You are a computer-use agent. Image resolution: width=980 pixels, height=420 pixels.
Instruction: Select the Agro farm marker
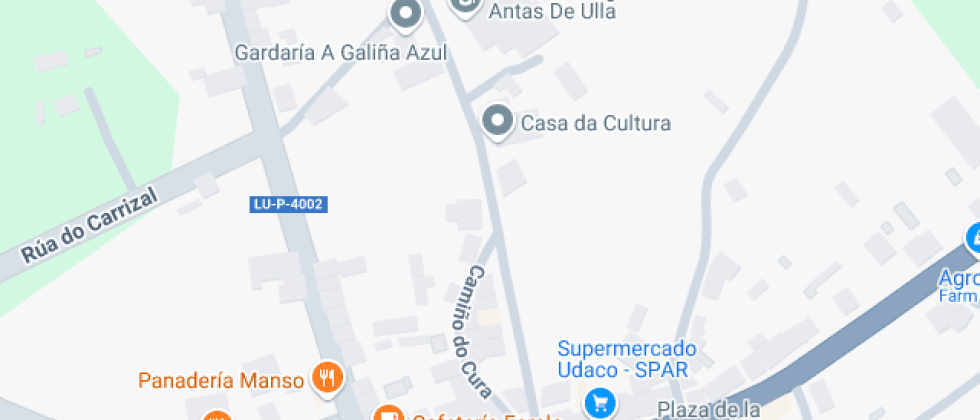(974, 239)
